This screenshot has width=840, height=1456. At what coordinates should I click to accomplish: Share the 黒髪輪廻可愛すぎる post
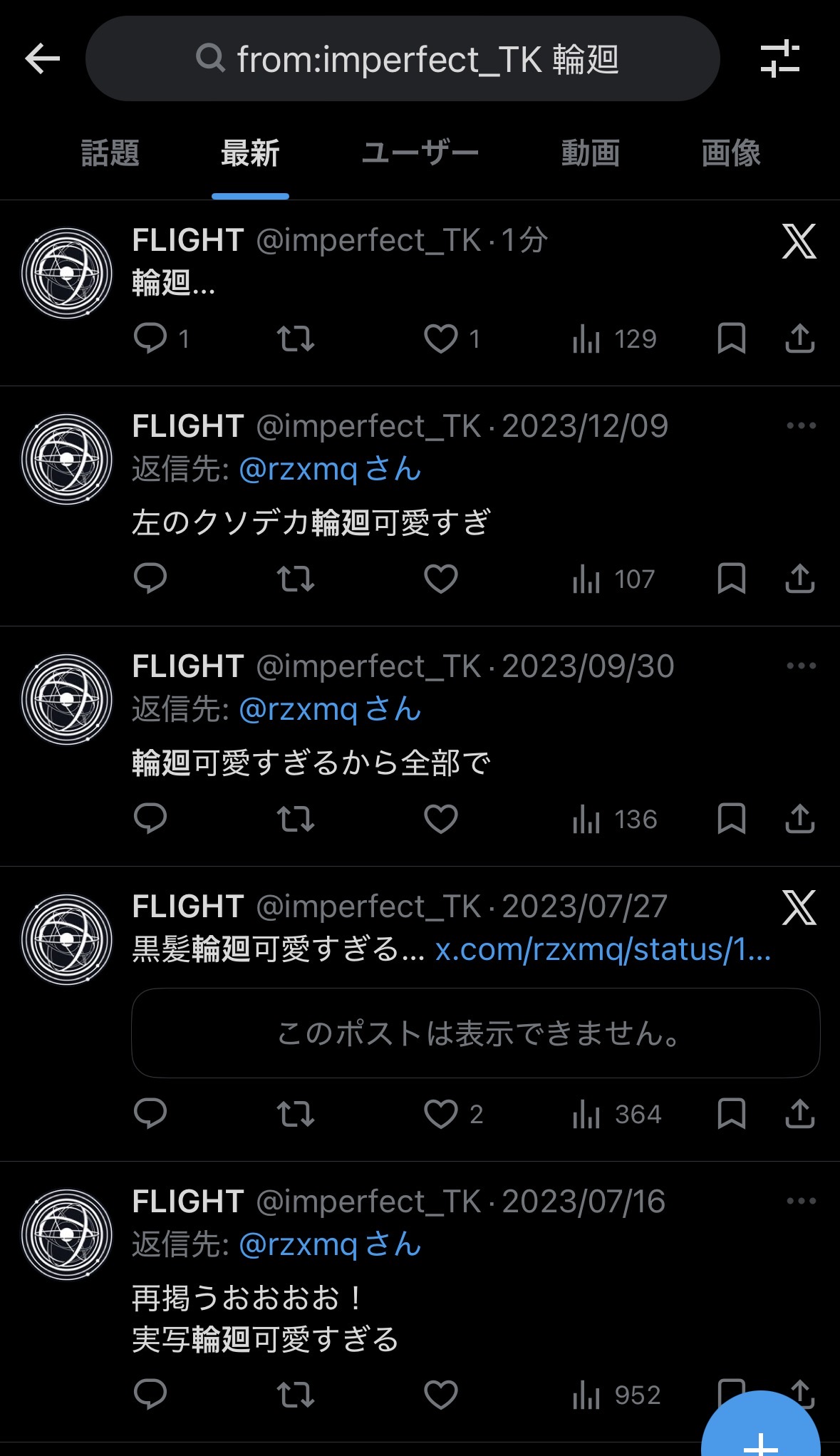(800, 1113)
